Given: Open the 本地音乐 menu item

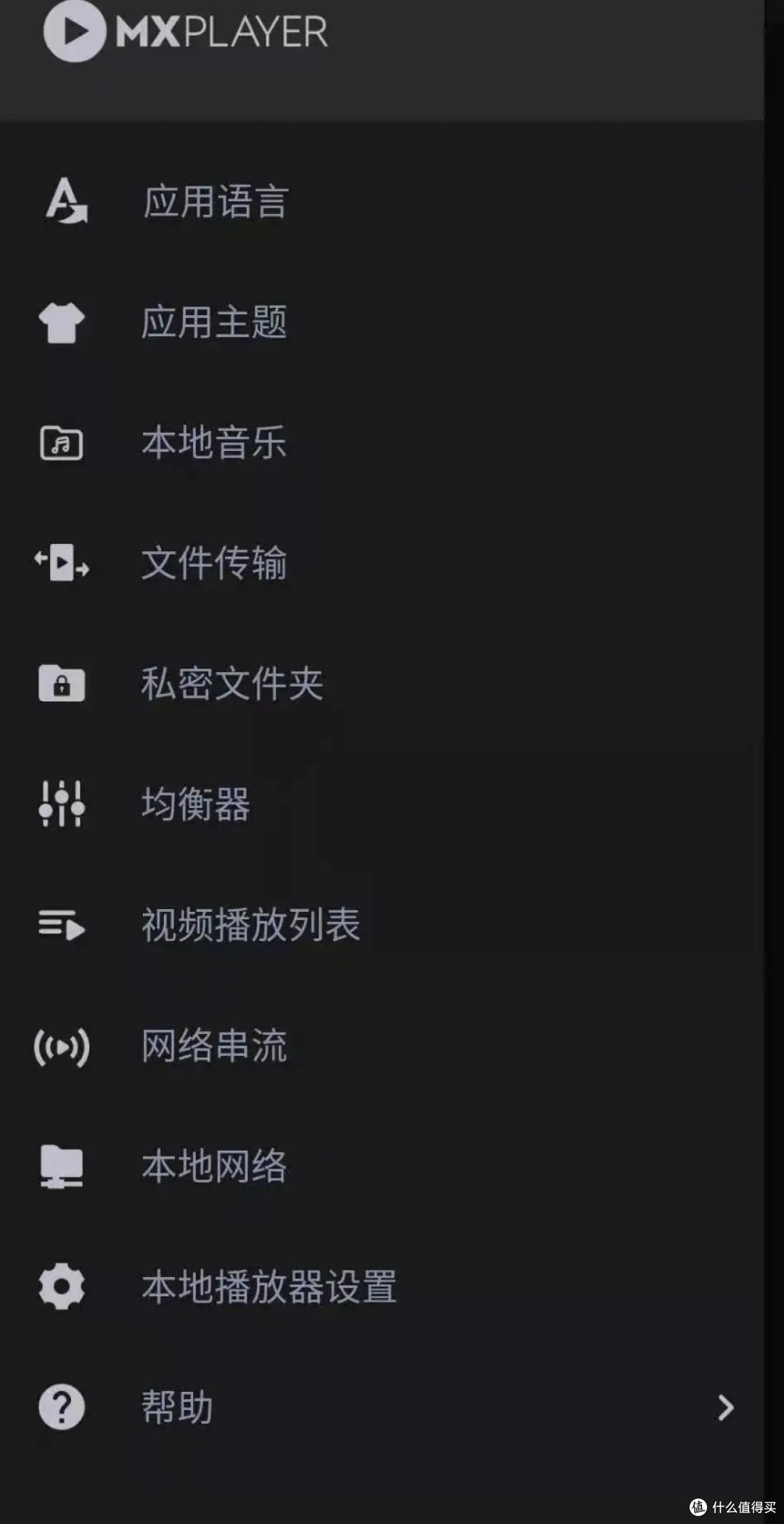Looking at the screenshot, I should pos(213,444).
